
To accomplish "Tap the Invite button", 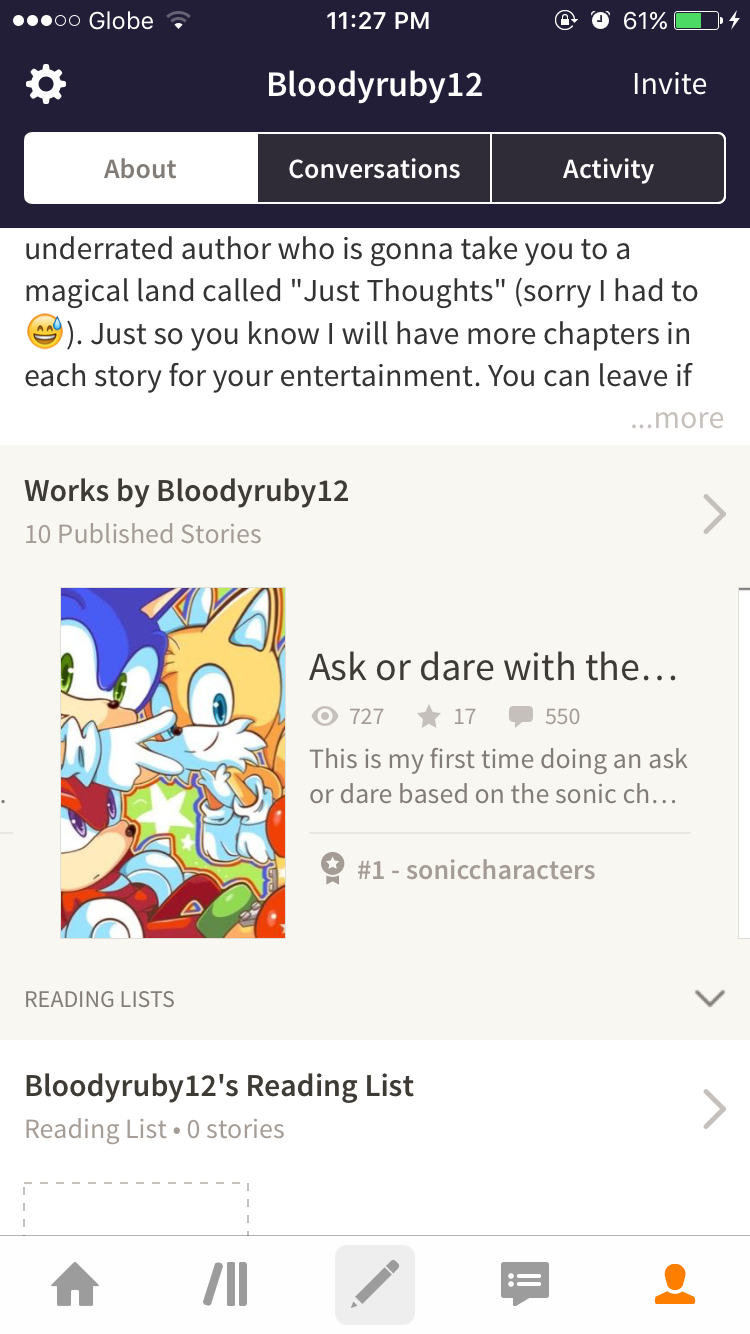I will click(669, 85).
